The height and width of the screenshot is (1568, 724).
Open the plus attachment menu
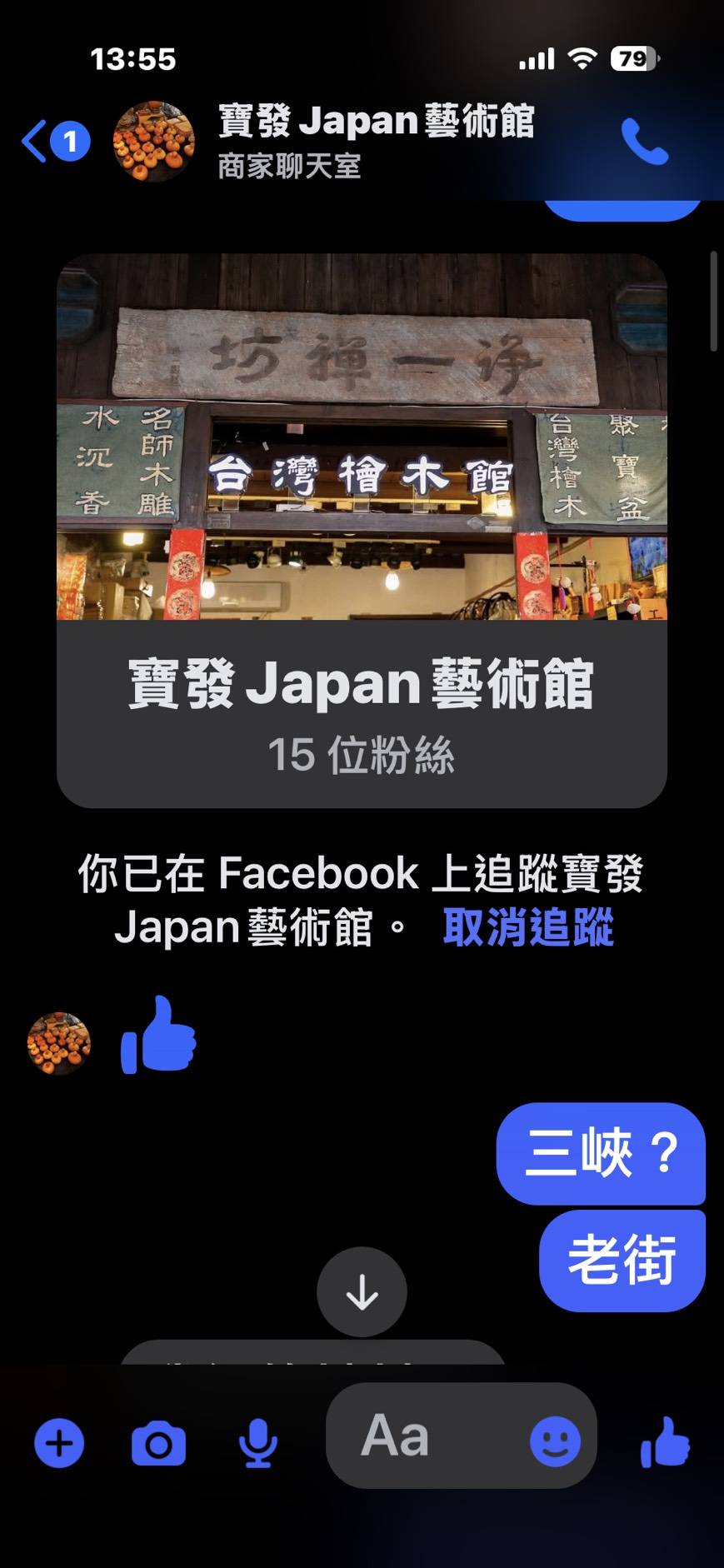tap(59, 1442)
